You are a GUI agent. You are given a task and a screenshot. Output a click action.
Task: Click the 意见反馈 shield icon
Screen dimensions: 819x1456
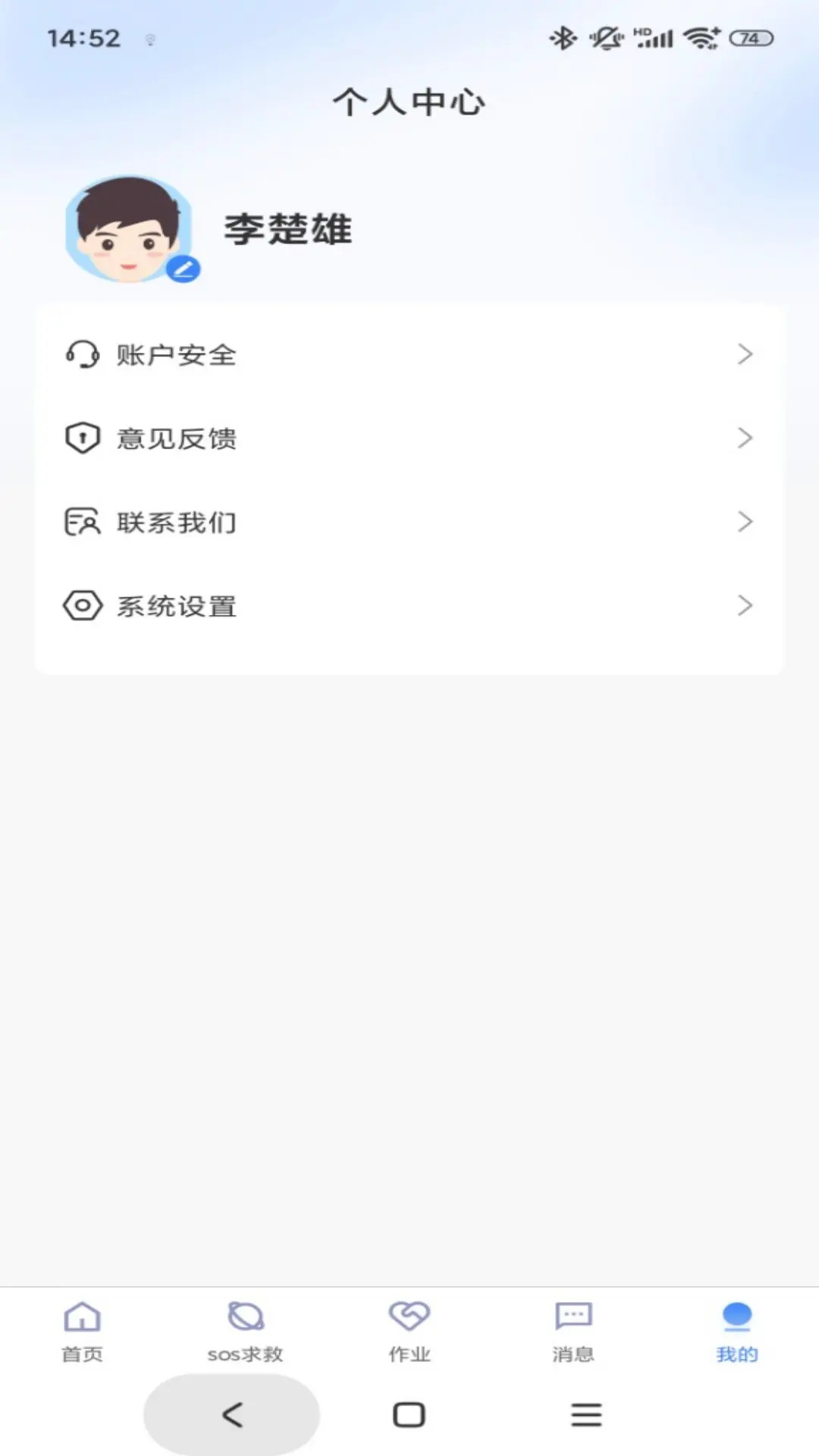tap(83, 438)
